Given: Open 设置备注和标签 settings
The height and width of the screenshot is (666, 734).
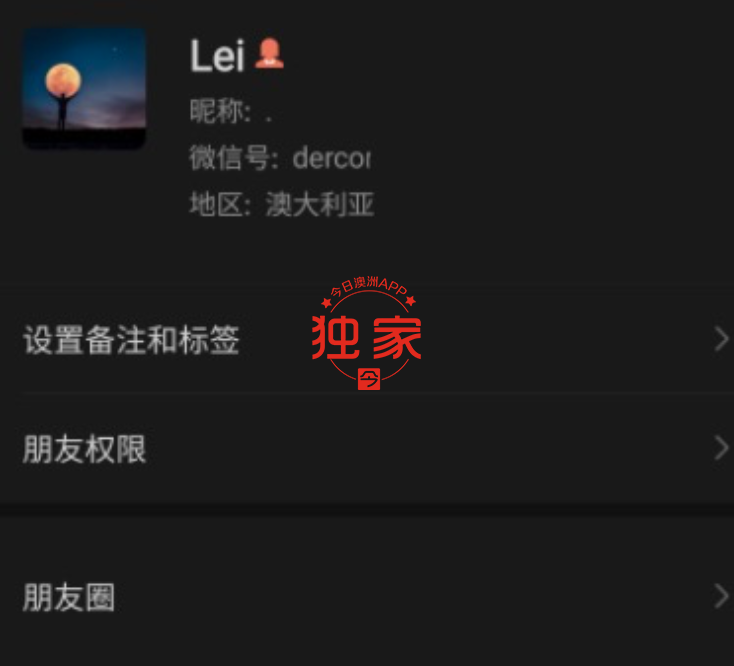Looking at the screenshot, I should [x=131, y=340].
